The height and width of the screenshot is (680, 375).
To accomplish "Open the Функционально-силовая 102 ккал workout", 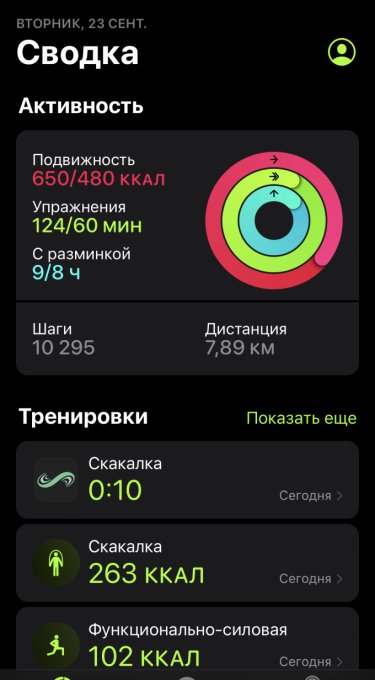I will click(x=187, y=644).
